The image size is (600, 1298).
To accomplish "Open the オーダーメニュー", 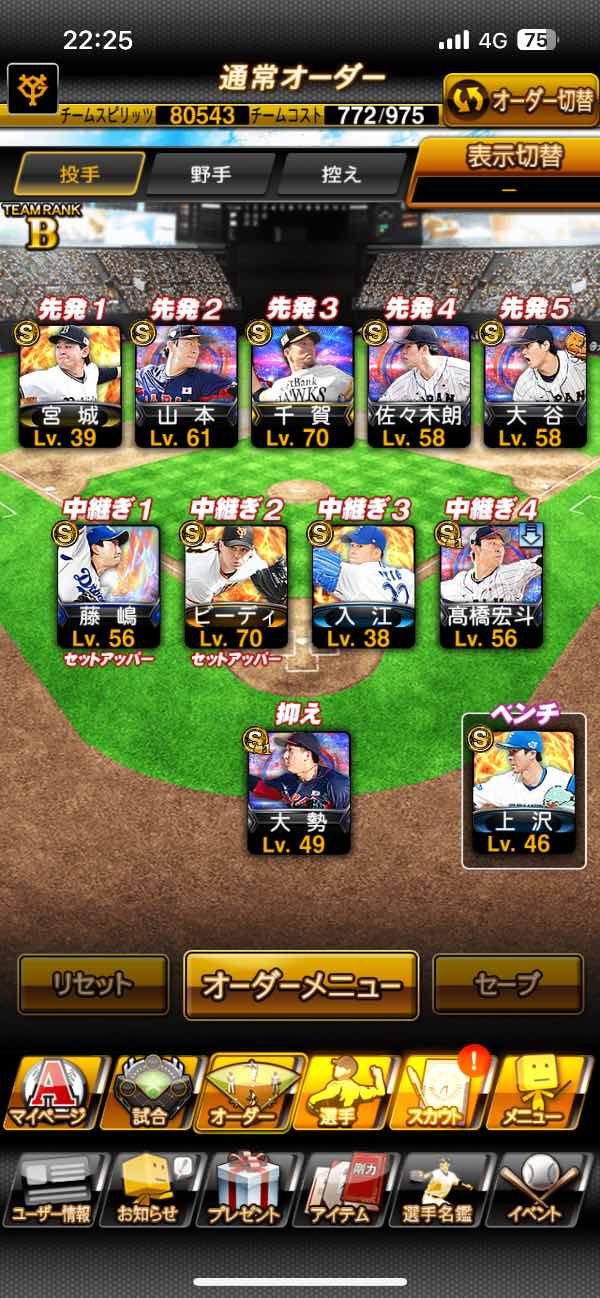I will pos(301,985).
